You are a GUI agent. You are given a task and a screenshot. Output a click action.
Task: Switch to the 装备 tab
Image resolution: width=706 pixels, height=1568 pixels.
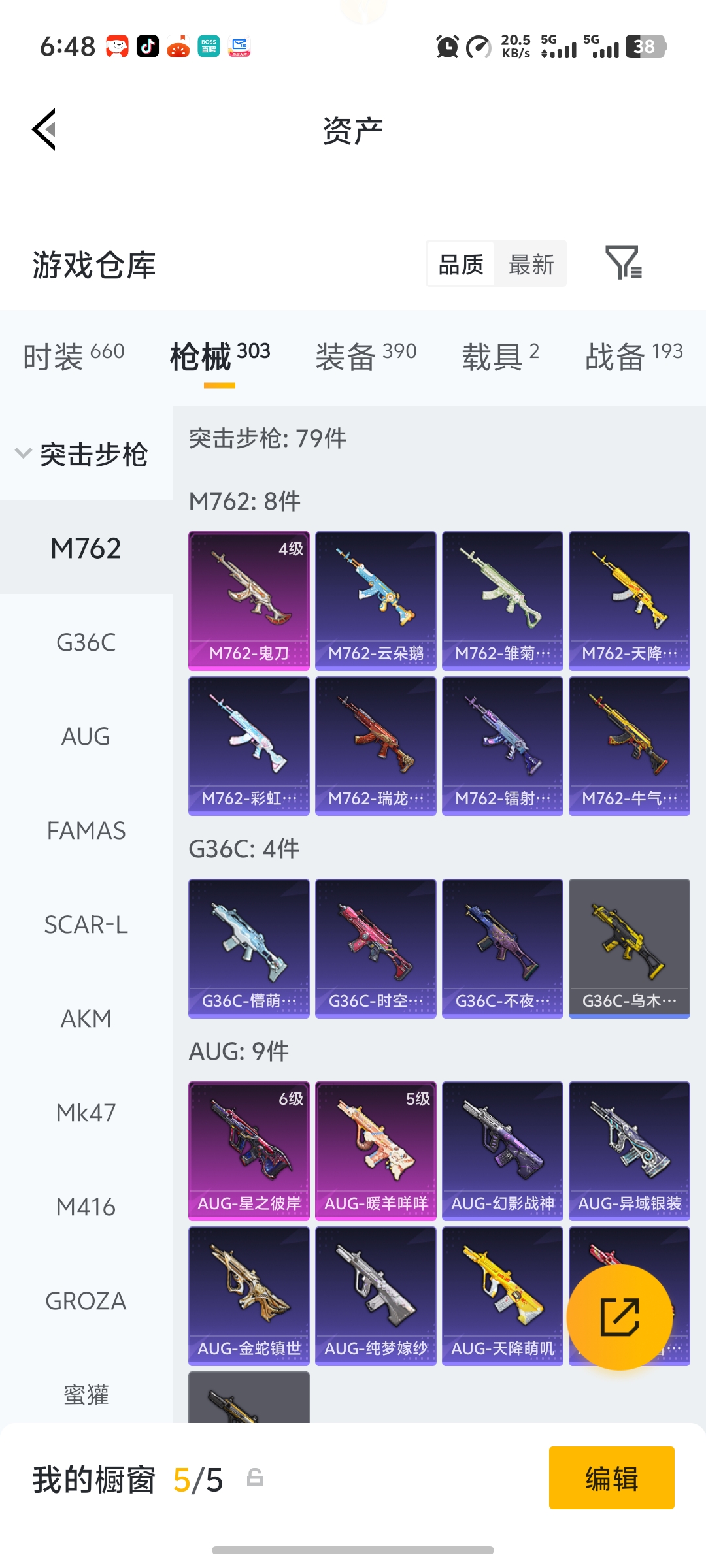(x=365, y=356)
